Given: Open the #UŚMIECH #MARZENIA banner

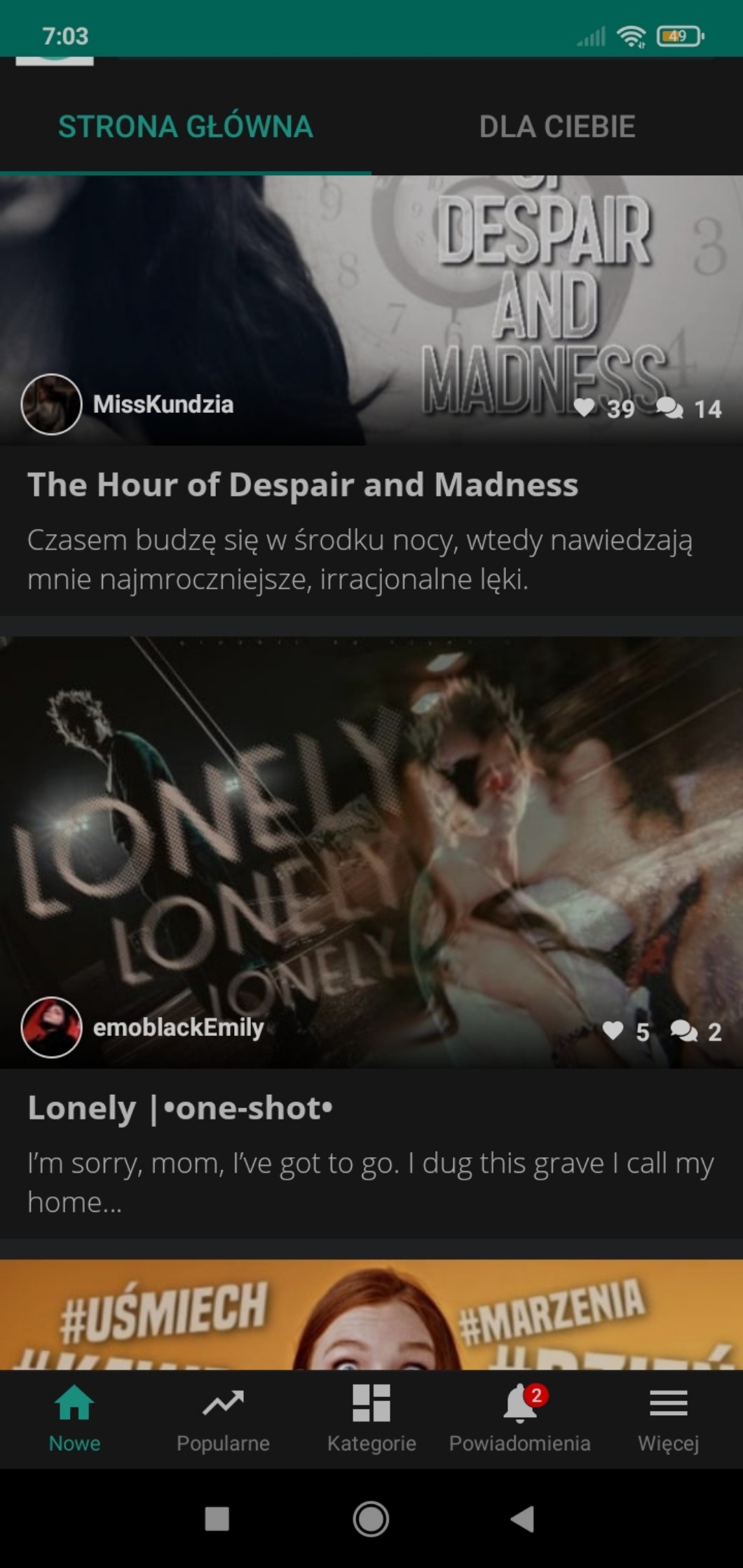Looking at the screenshot, I should [371, 1315].
